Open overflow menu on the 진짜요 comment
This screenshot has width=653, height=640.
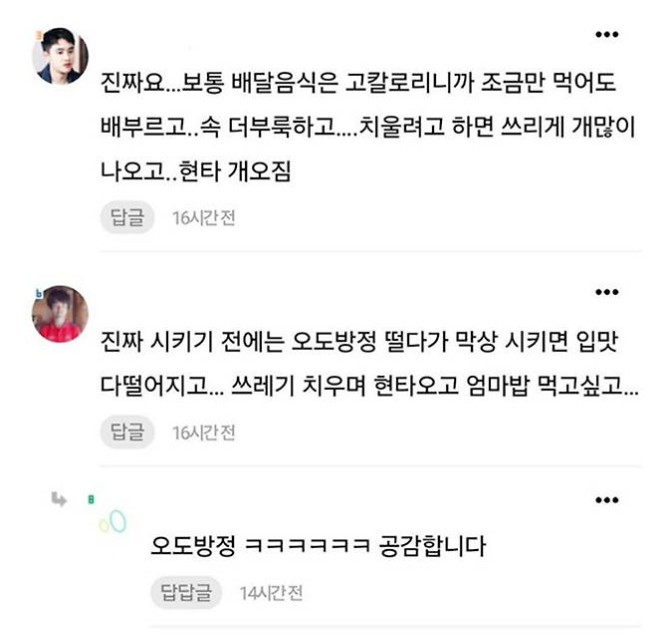tap(606, 34)
